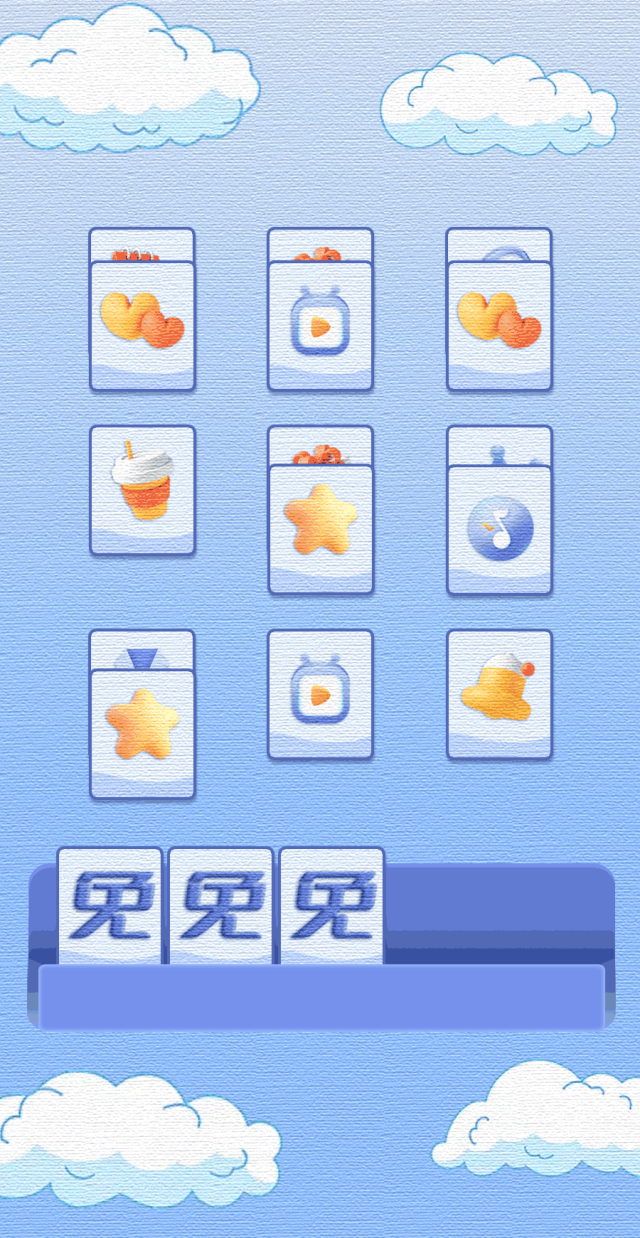The width and height of the screenshot is (640, 1238).
Task: Tap the hearts tile covering the handbag tile
Action: tap(499, 325)
